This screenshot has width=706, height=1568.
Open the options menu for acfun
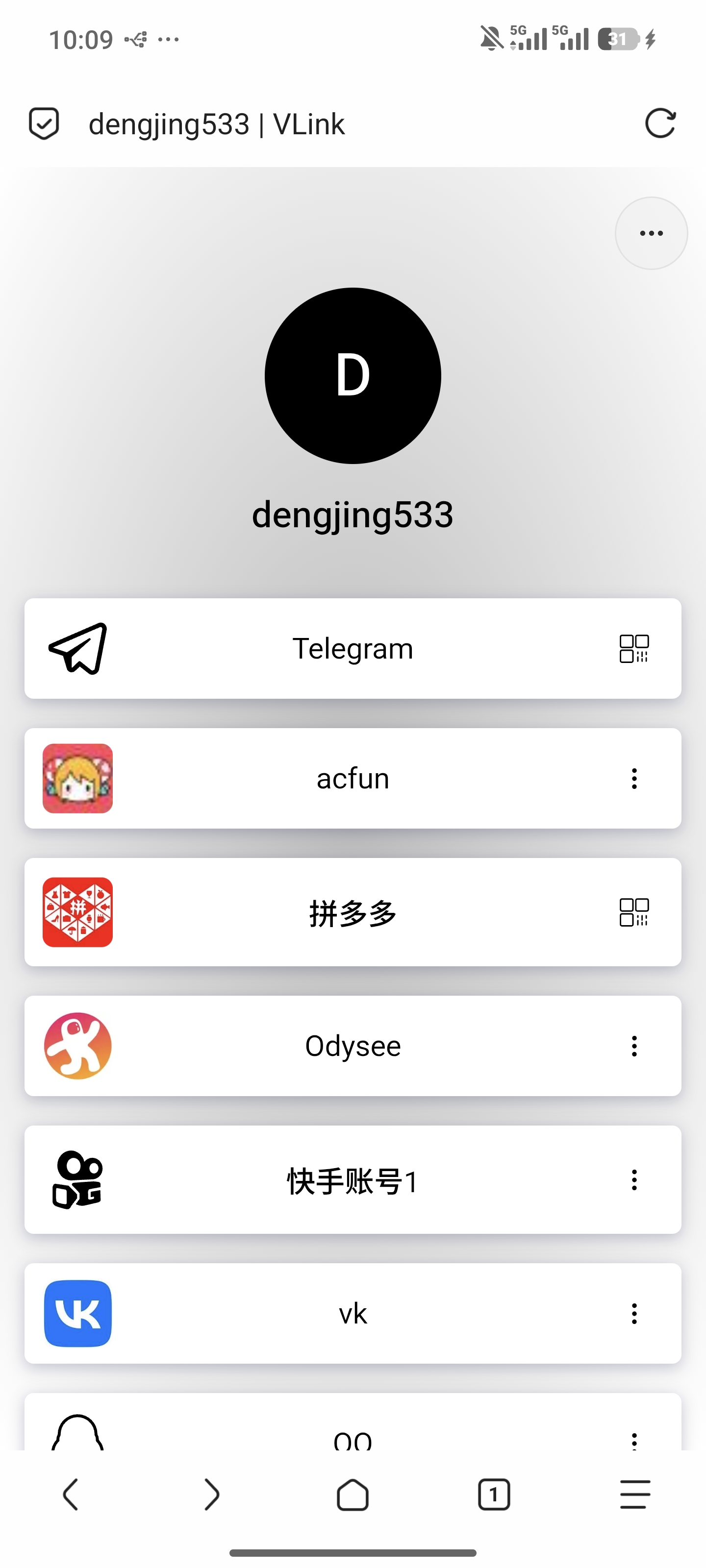pos(635,779)
